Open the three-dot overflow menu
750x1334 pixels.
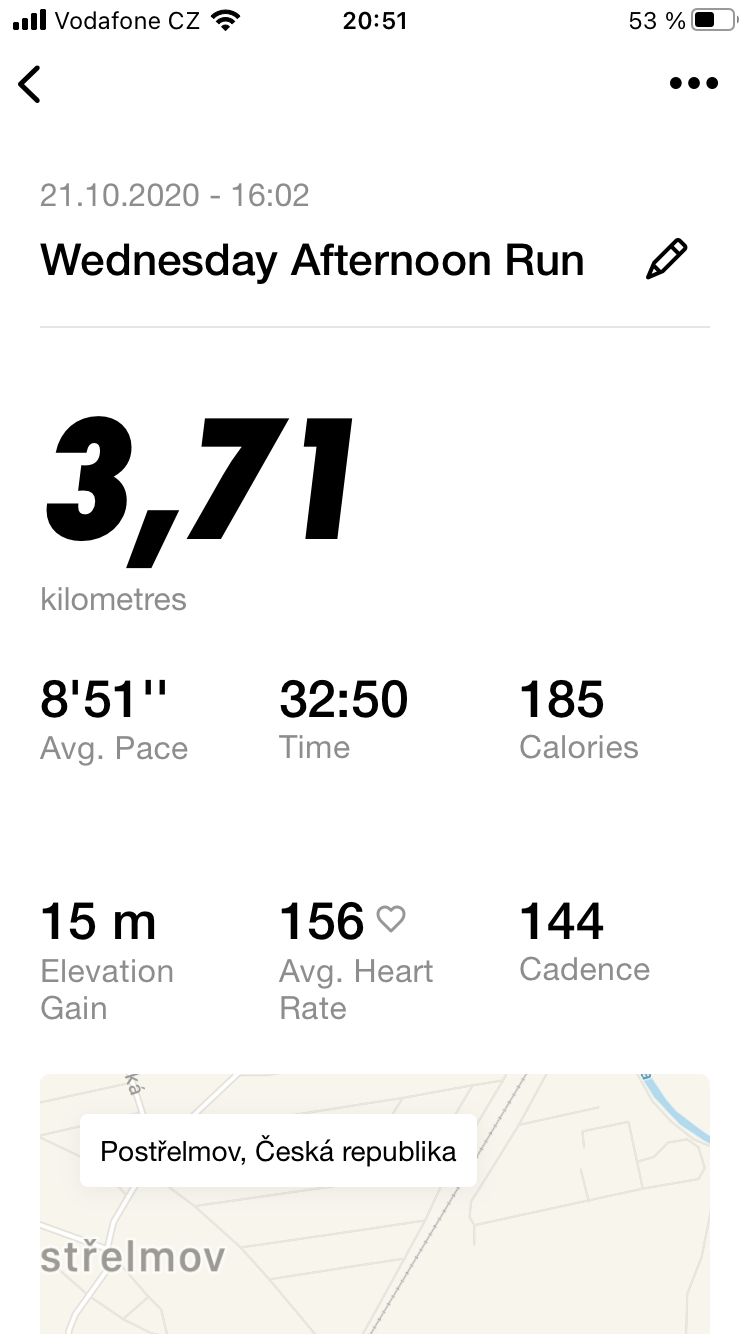pos(694,84)
